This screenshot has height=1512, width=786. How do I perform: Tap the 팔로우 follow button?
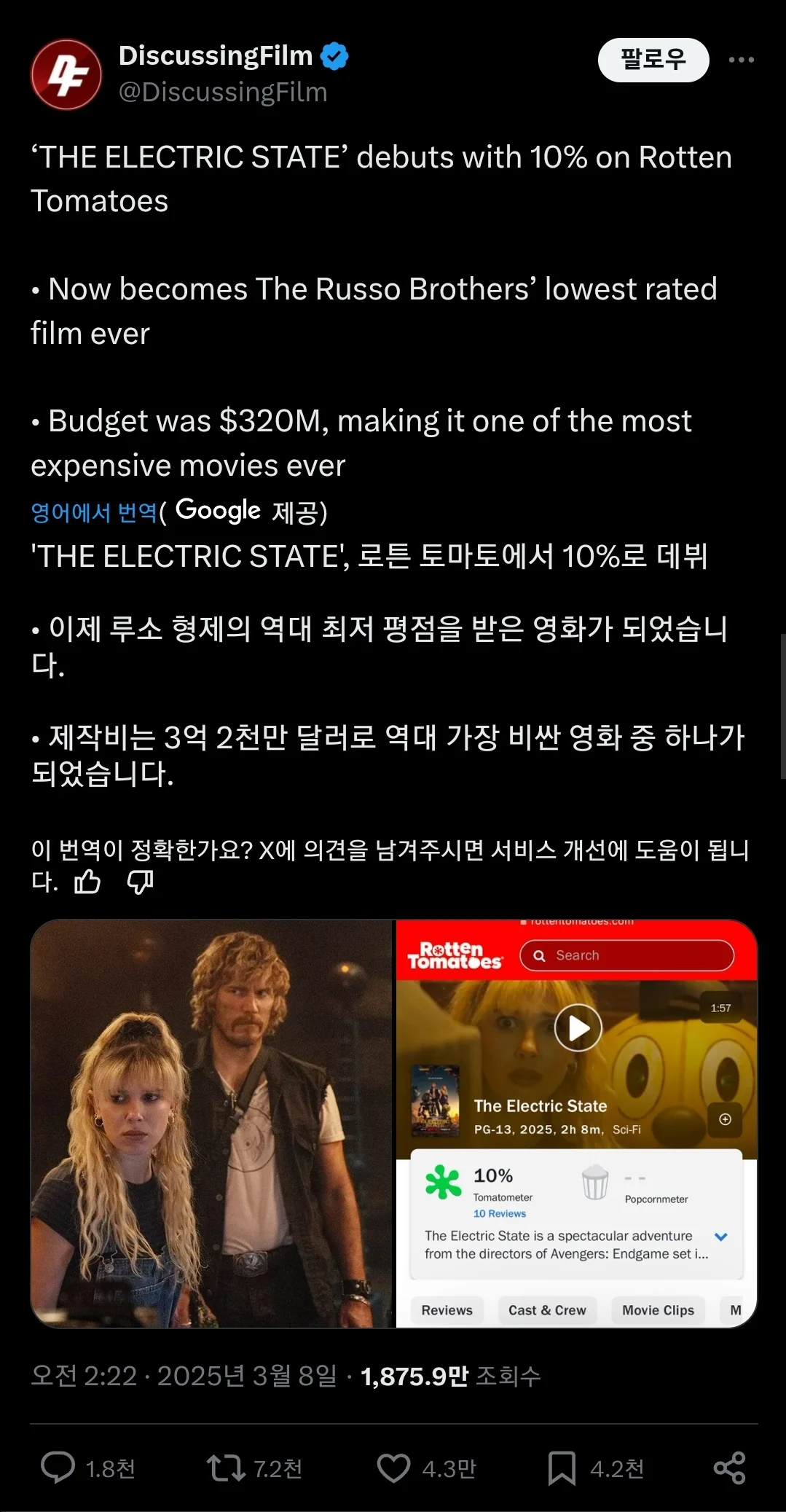653,60
